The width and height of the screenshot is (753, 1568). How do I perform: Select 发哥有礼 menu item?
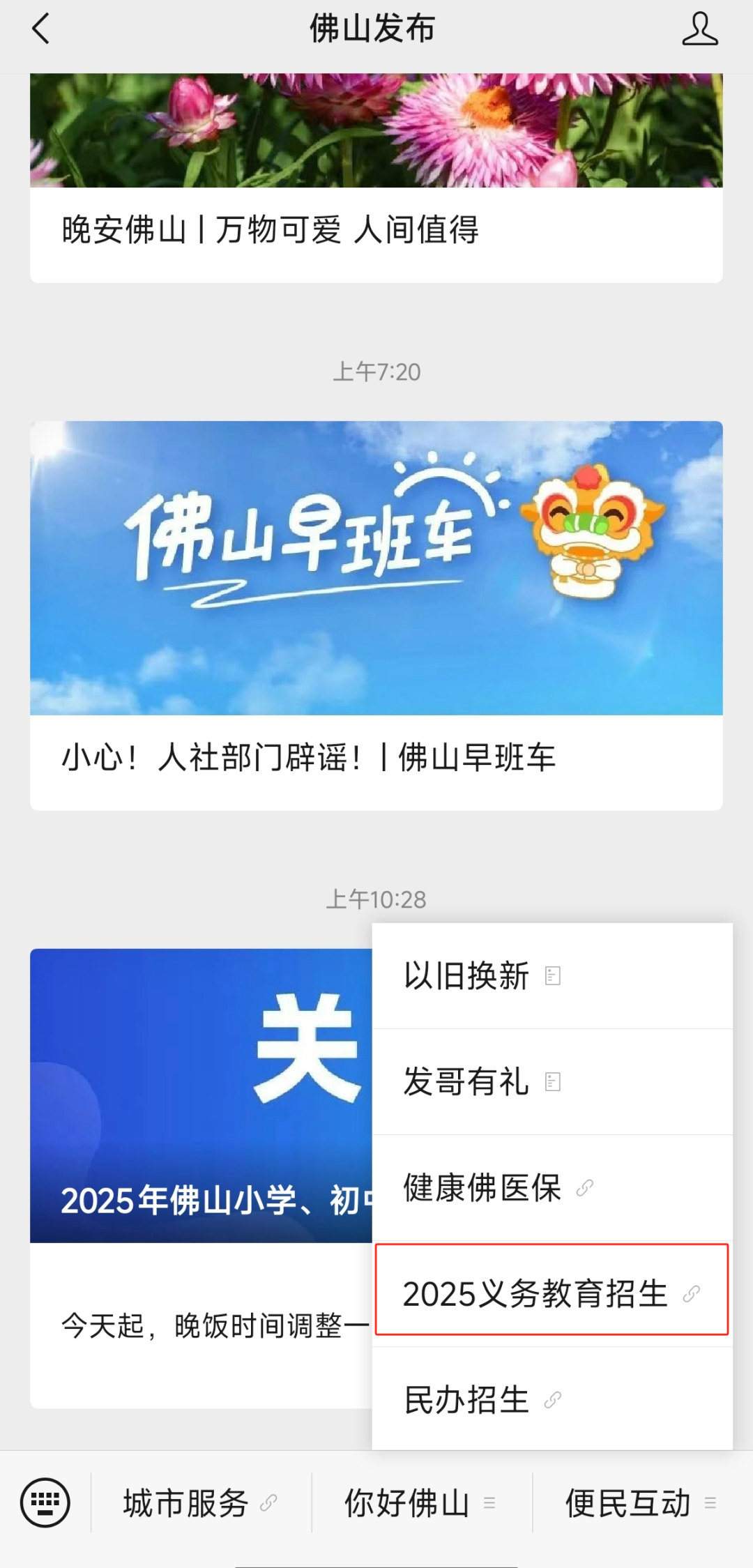point(552,1081)
